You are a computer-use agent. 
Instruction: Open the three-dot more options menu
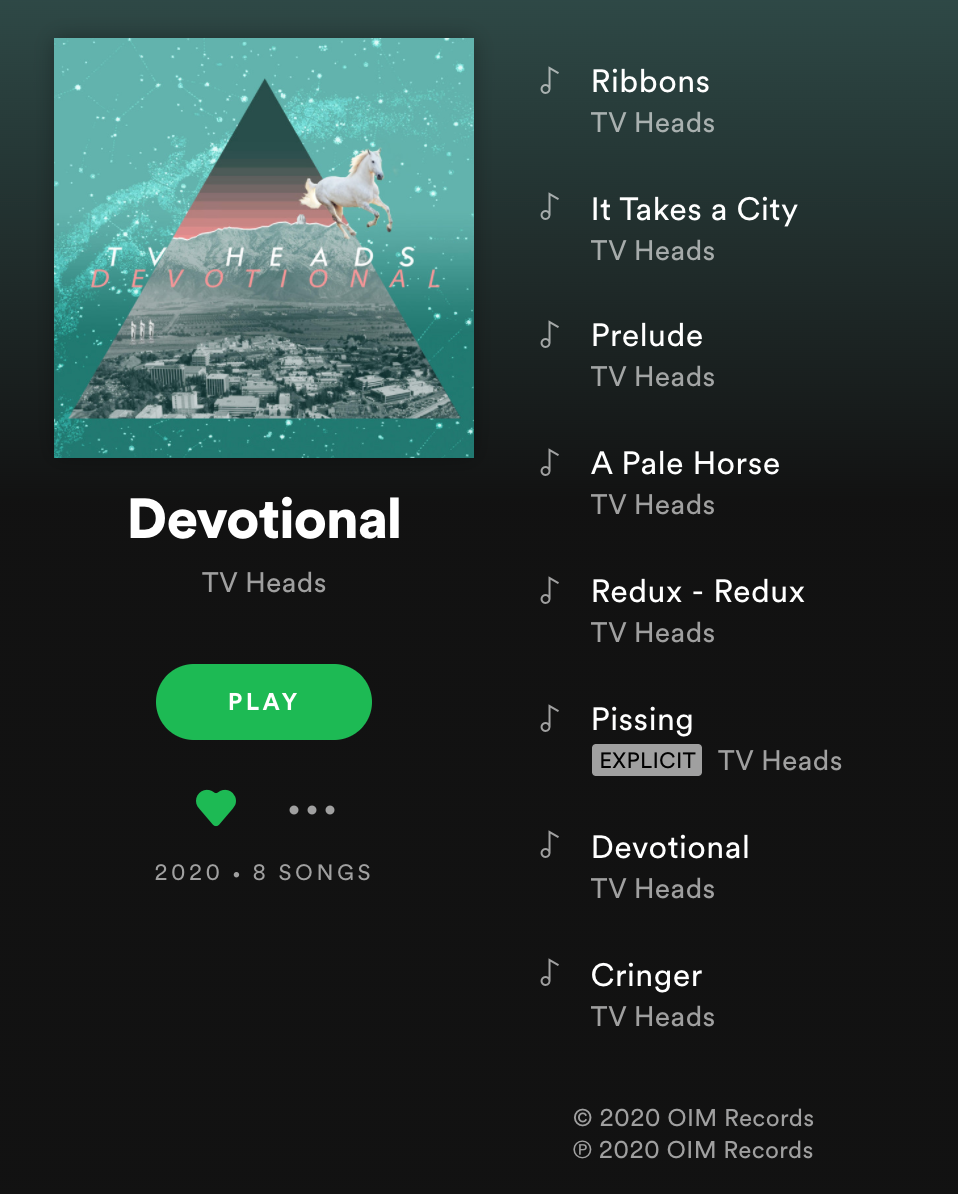coord(312,810)
